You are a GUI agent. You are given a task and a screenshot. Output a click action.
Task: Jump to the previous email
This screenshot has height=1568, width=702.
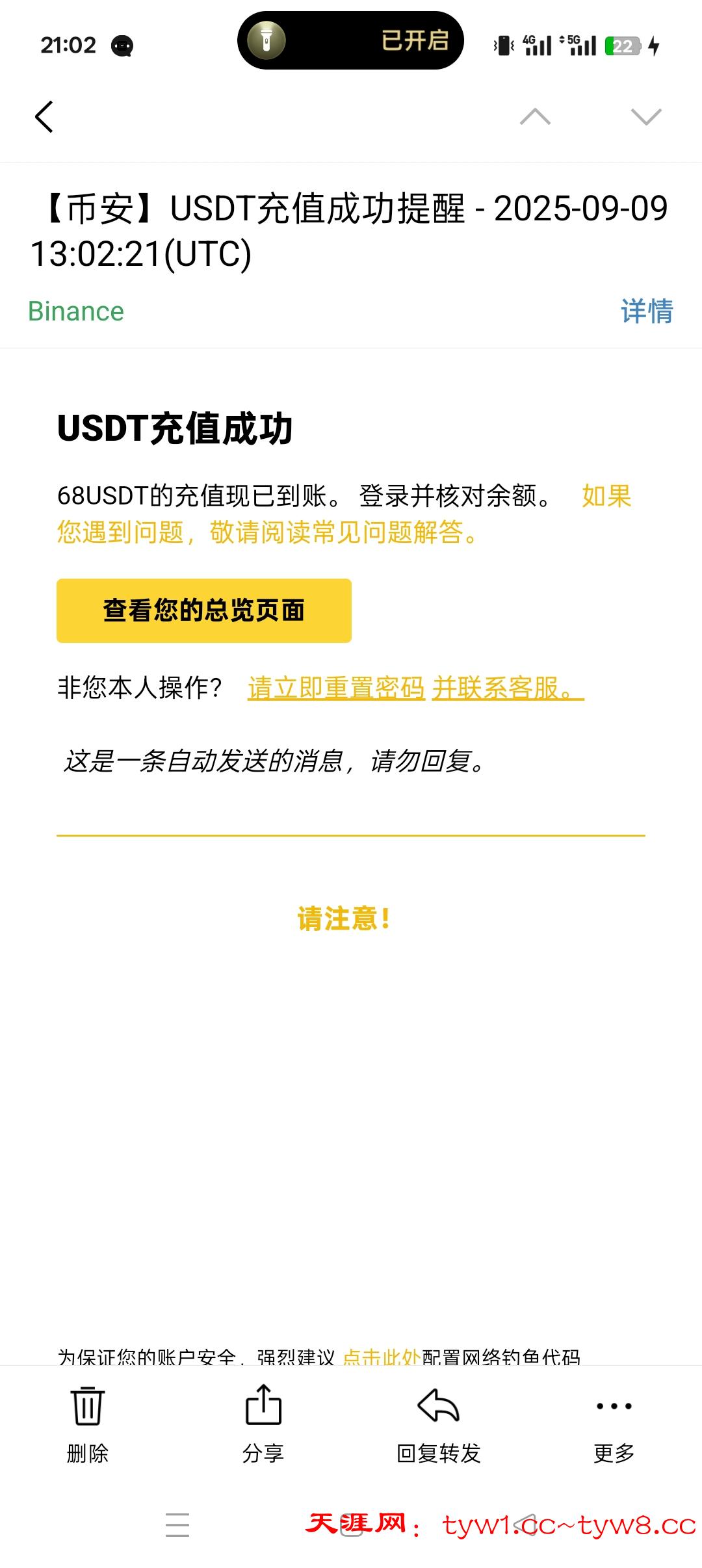click(535, 117)
